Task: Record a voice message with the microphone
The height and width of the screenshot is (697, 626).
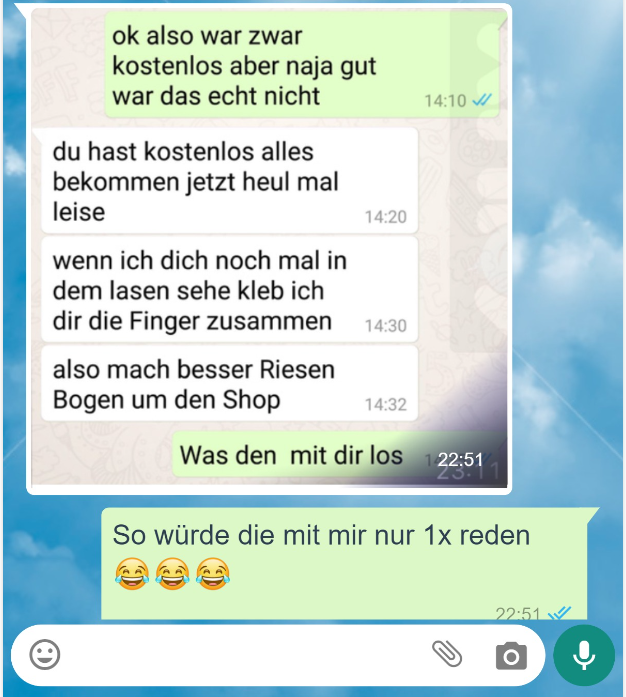Action: [584, 655]
